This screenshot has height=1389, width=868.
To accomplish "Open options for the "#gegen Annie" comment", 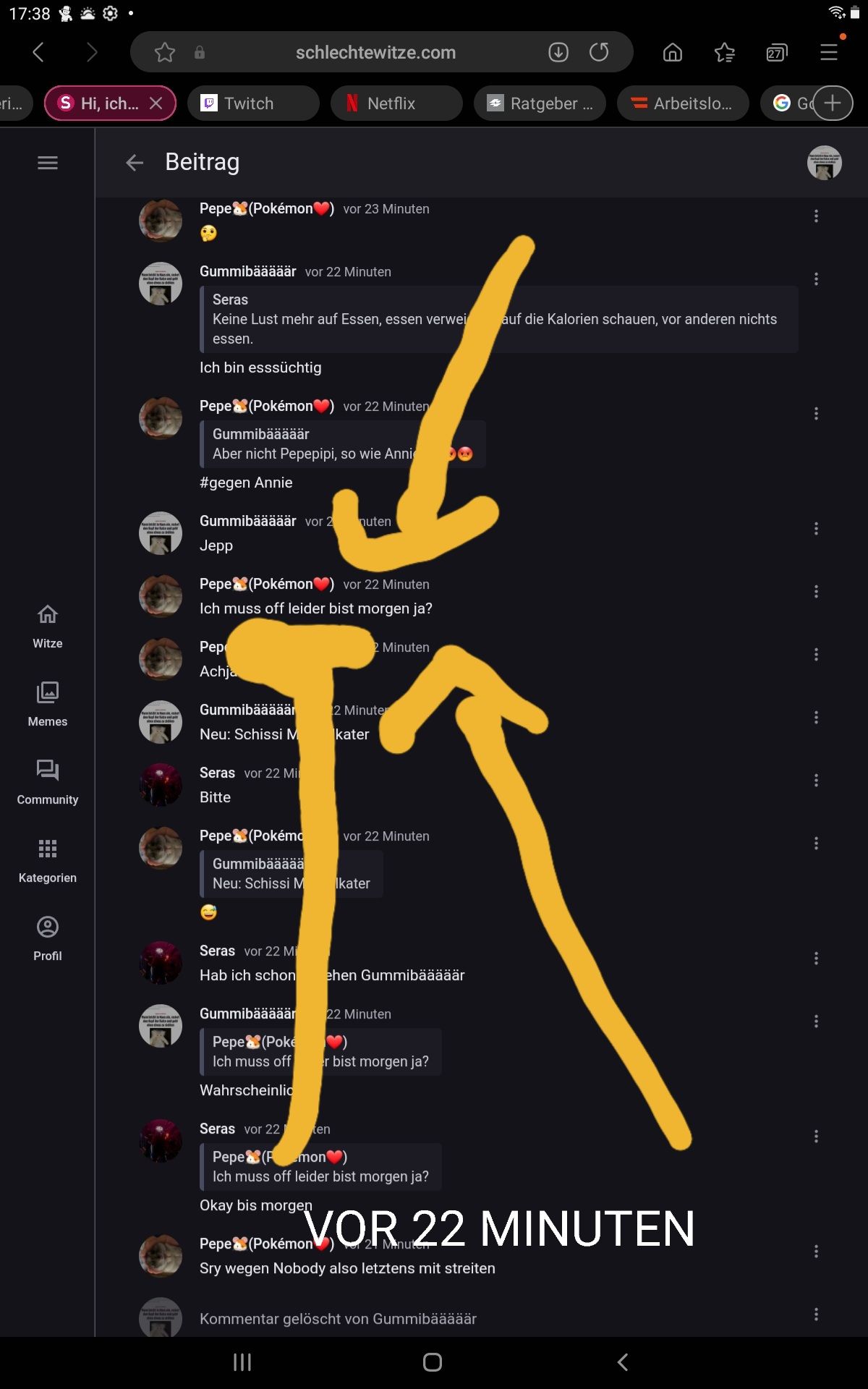I will 816,413.
